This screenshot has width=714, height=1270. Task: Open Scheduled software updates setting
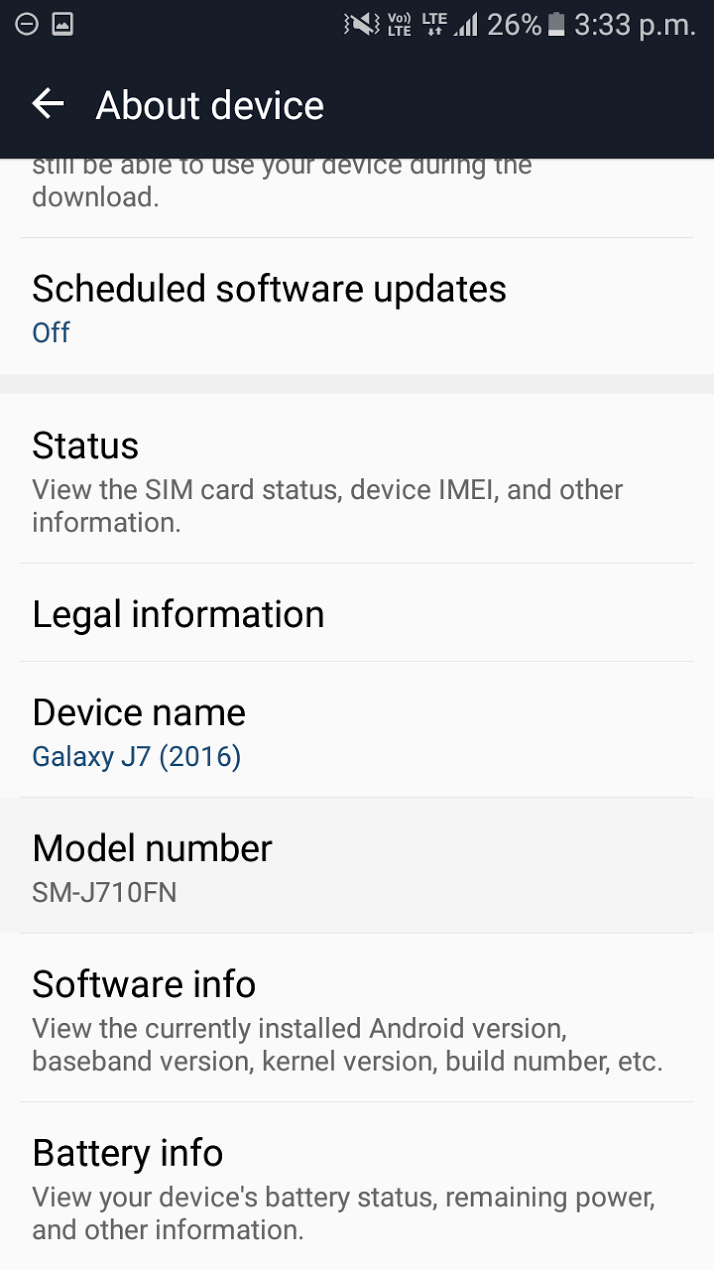357,307
